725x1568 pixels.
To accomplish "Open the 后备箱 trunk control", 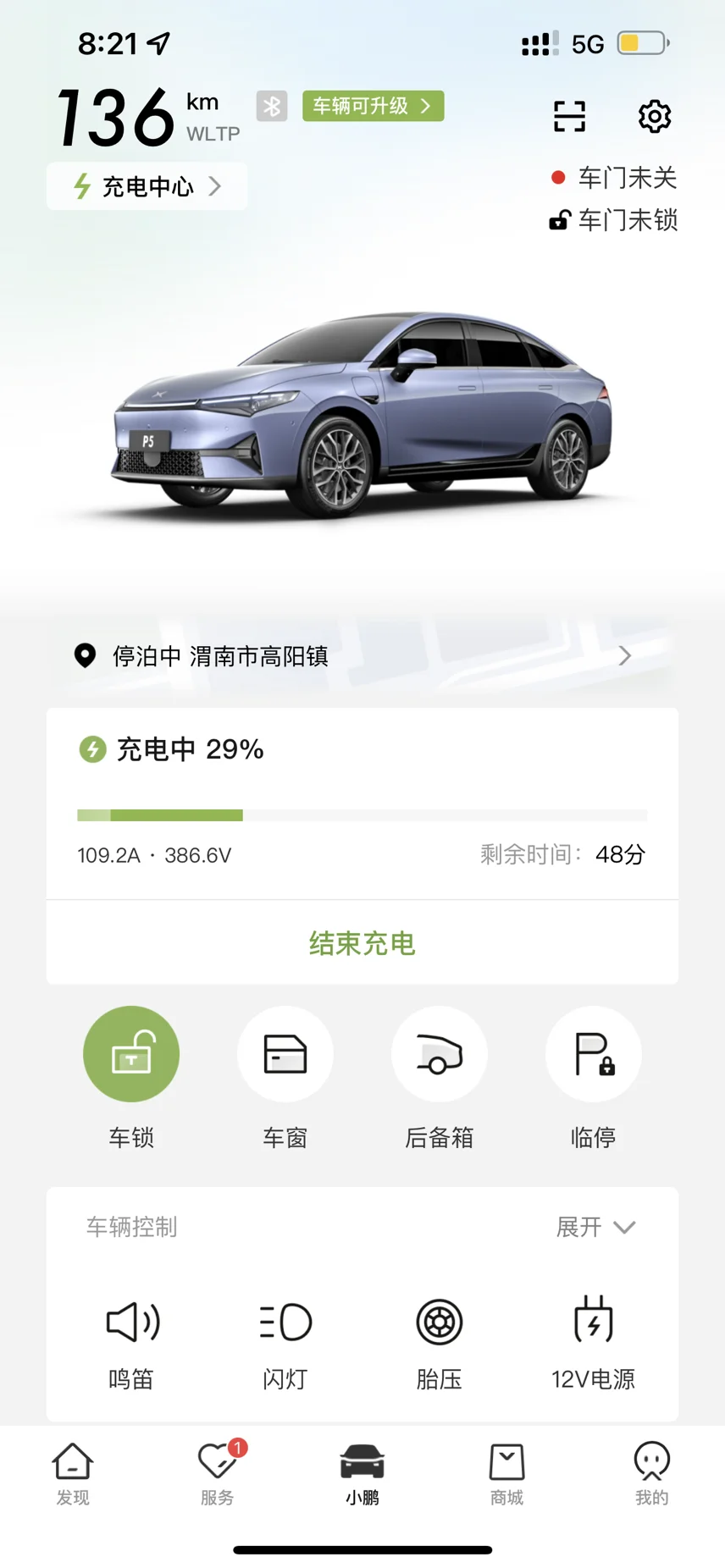I will tap(440, 1054).
